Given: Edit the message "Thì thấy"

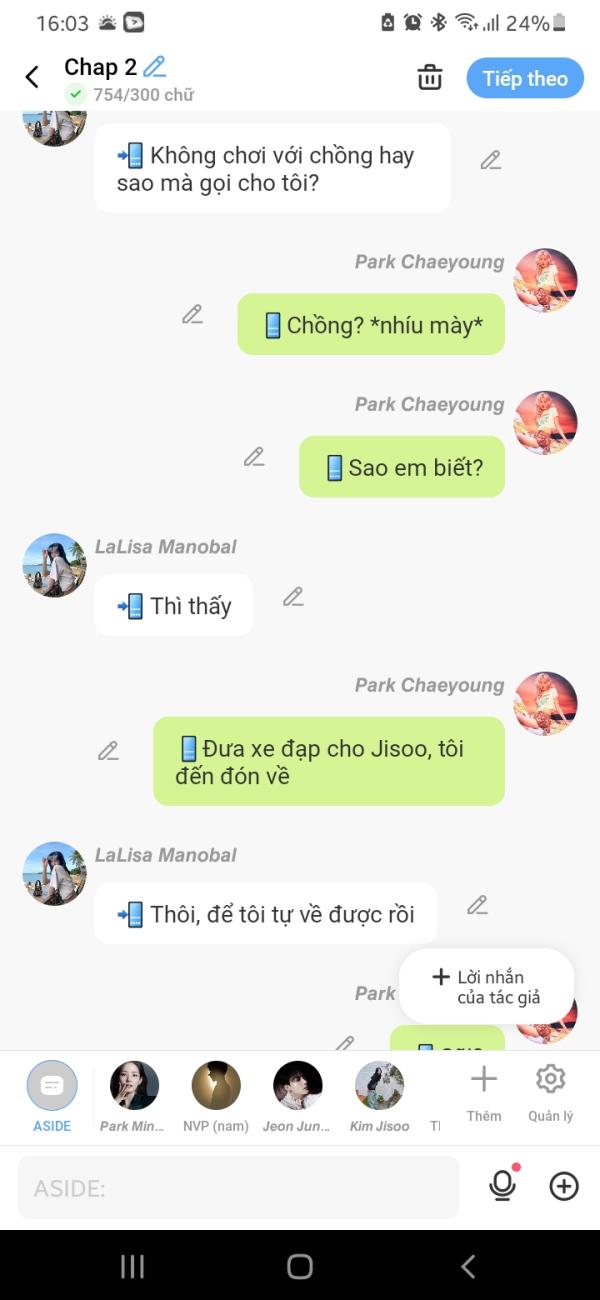Looking at the screenshot, I should point(292,597).
